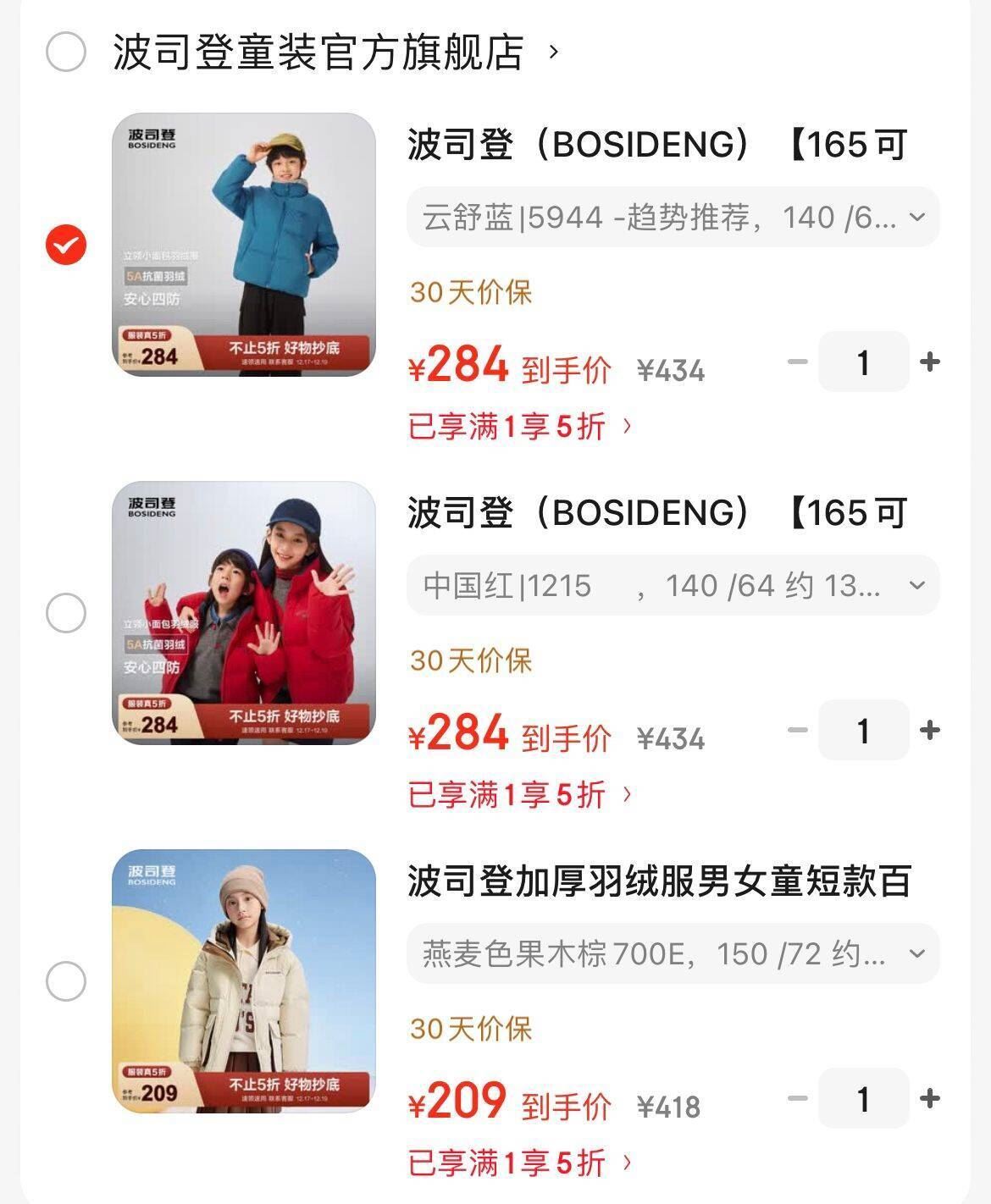991x1204 pixels.
Task: Change the 云舒蓝 |5944 size and color option
Action: pyautogui.click(x=673, y=218)
